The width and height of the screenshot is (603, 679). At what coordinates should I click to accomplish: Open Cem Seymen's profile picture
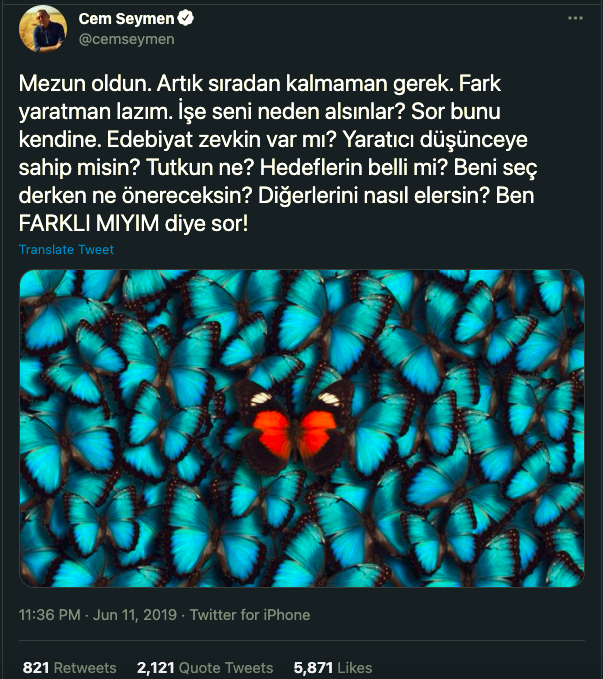tap(42, 29)
